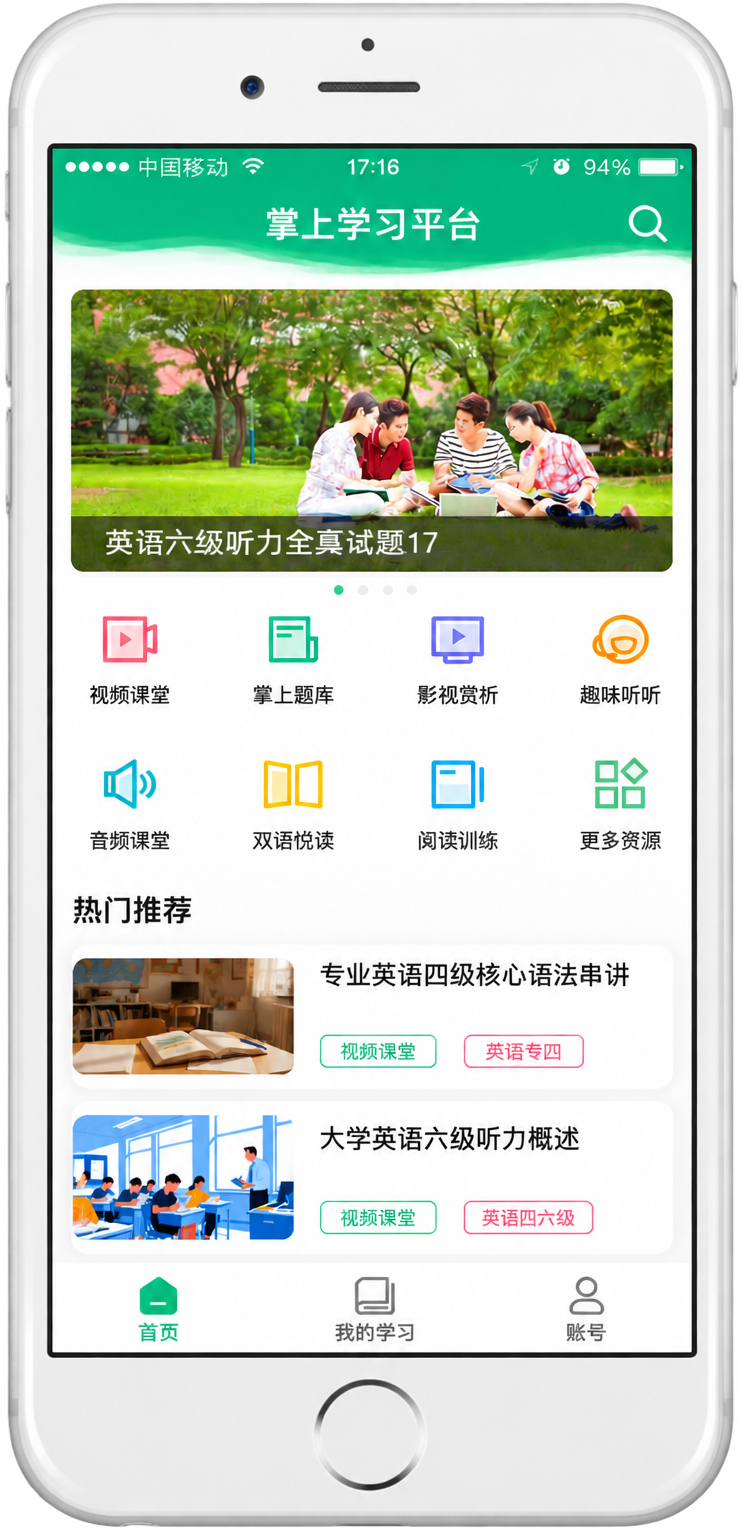Open the 大学英语六级听力概述 course card
The image size is (742, 1536).
371,1178
